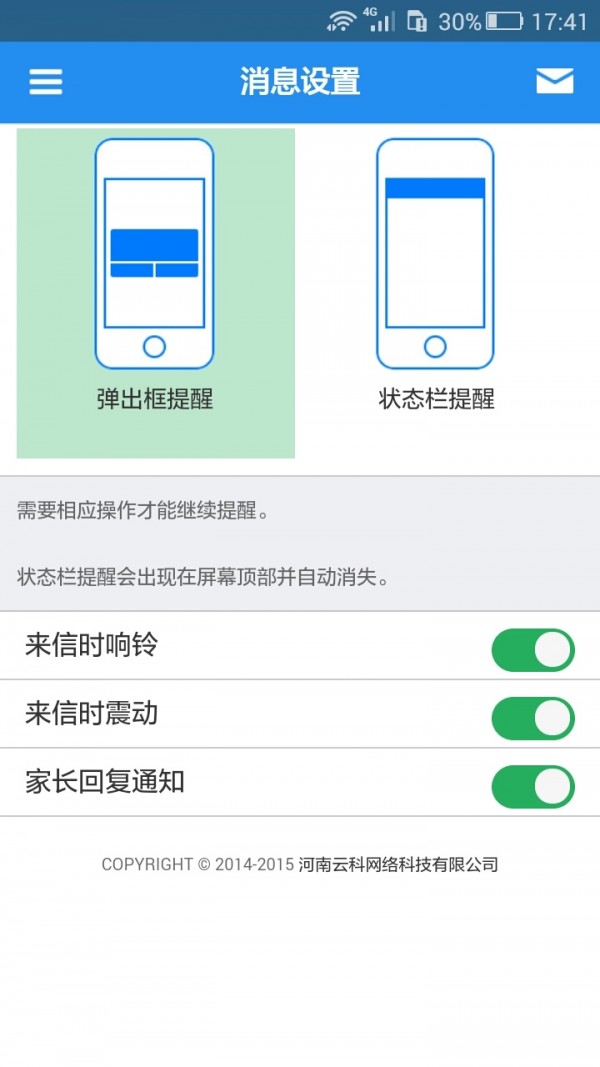Screen dimensions: 600x1067
Task: Select 状态栏提醒 reminder mode
Action: click(x=436, y=292)
